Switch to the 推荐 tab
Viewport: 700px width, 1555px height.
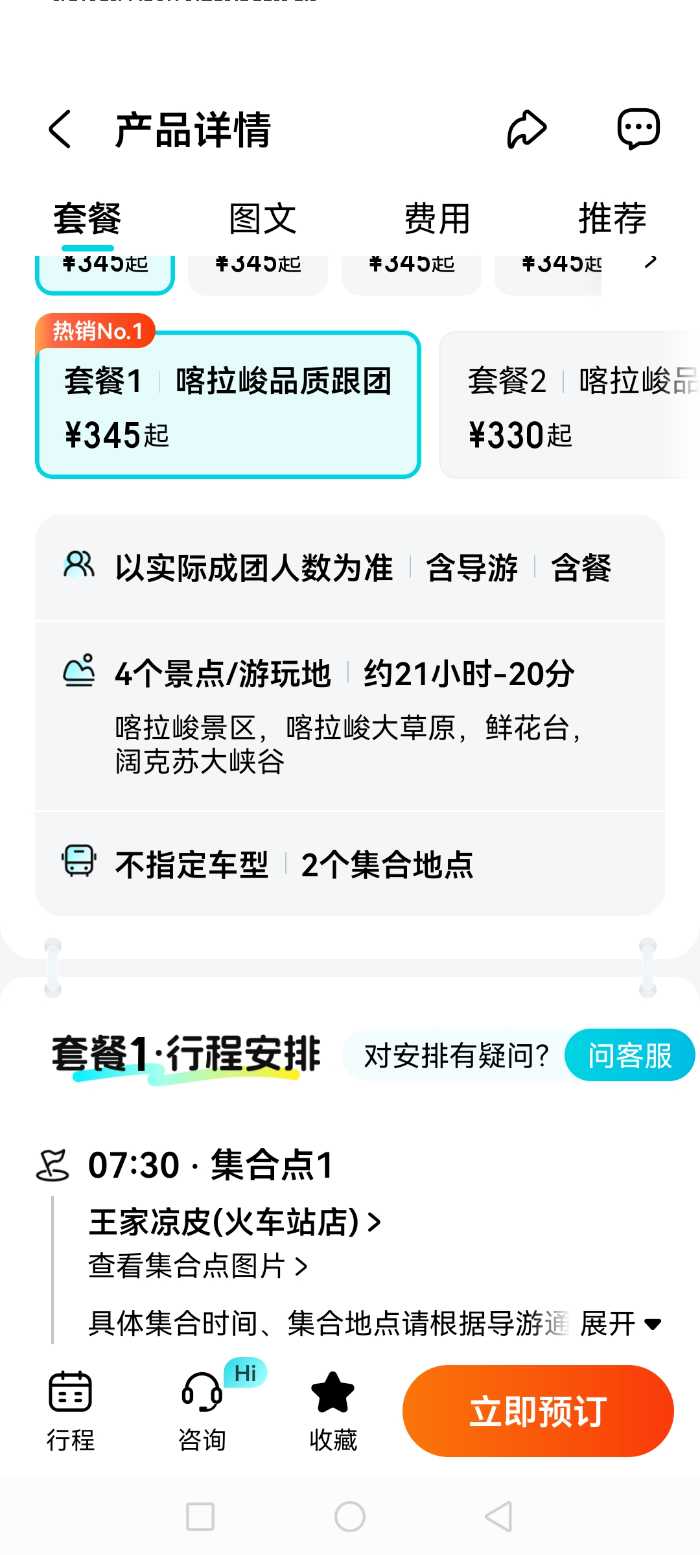(x=612, y=218)
